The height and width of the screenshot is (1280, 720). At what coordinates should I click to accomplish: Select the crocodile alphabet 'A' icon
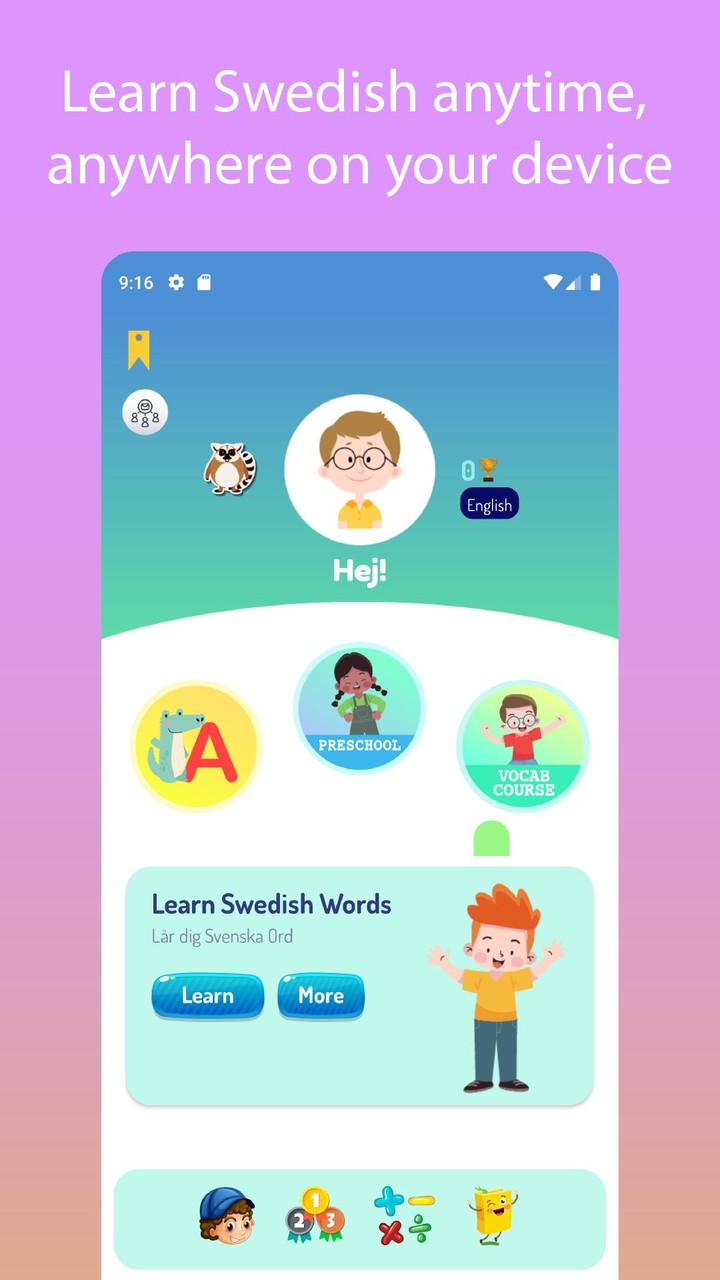(x=196, y=744)
